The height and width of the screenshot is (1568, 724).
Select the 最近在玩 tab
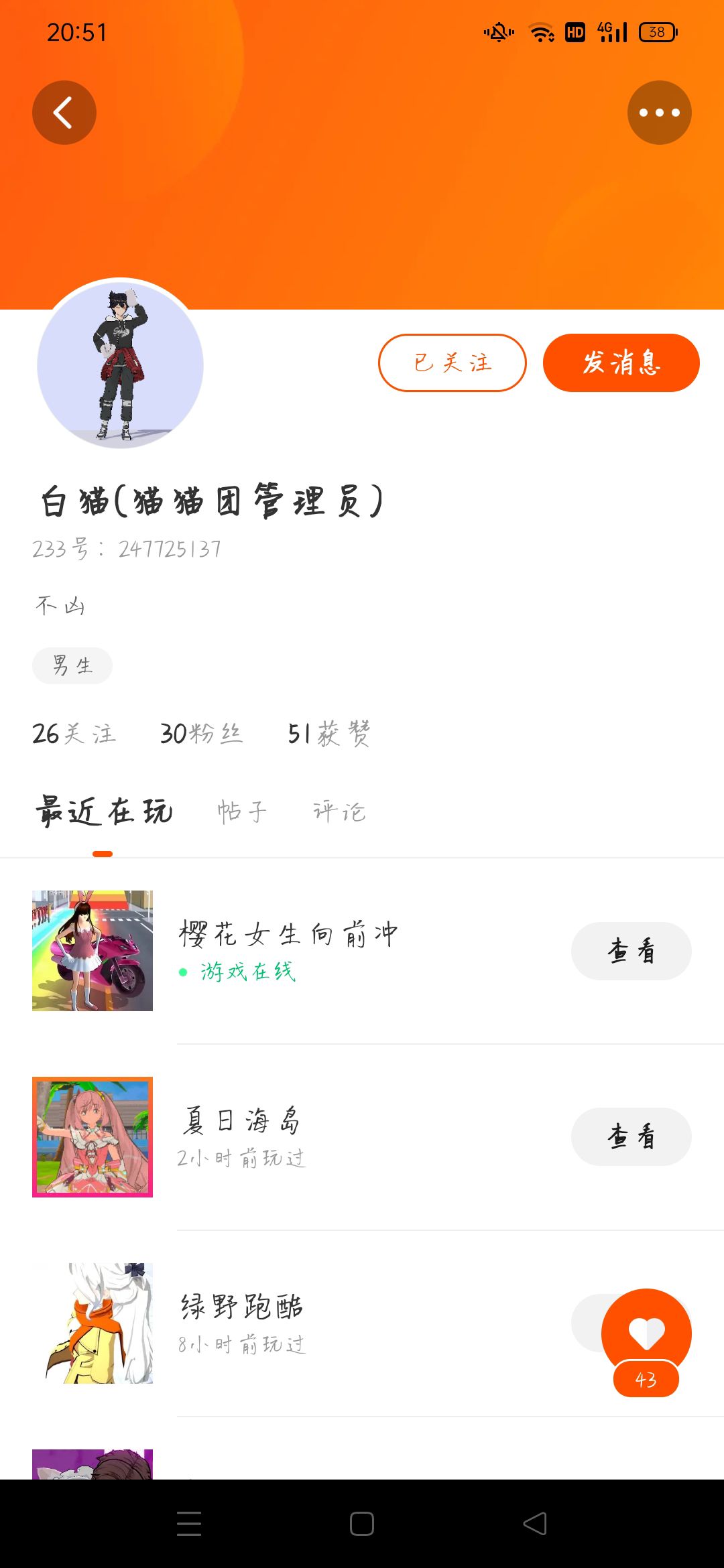click(x=104, y=811)
